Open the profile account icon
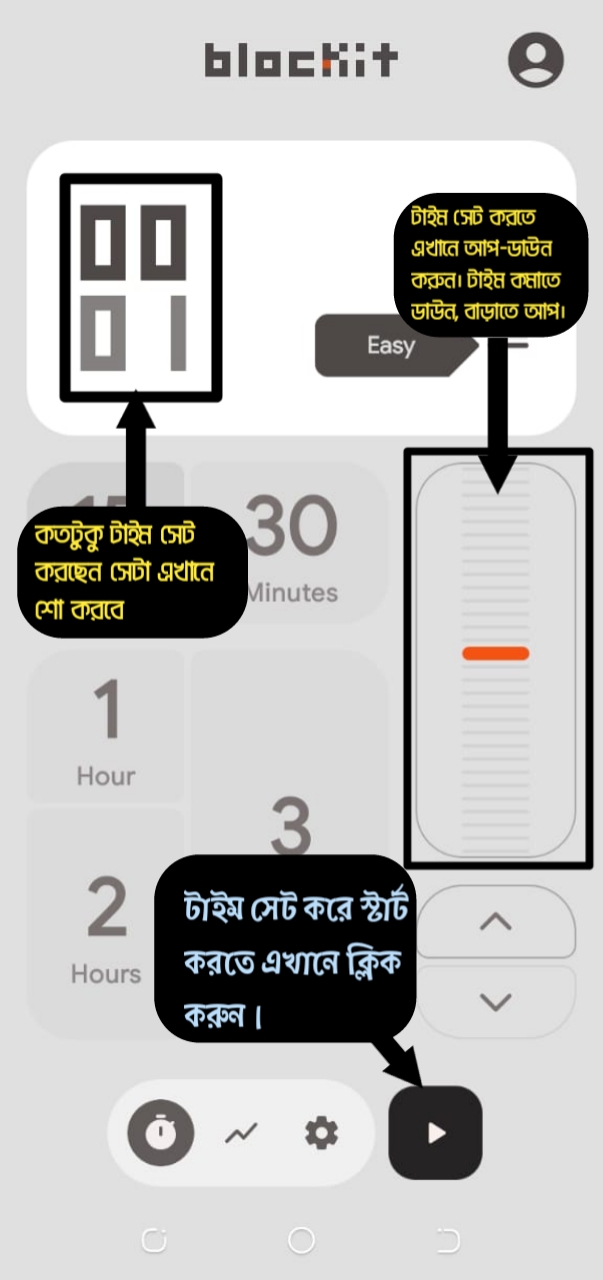The height and width of the screenshot is (1280, 603). click(x=535, y=60)
